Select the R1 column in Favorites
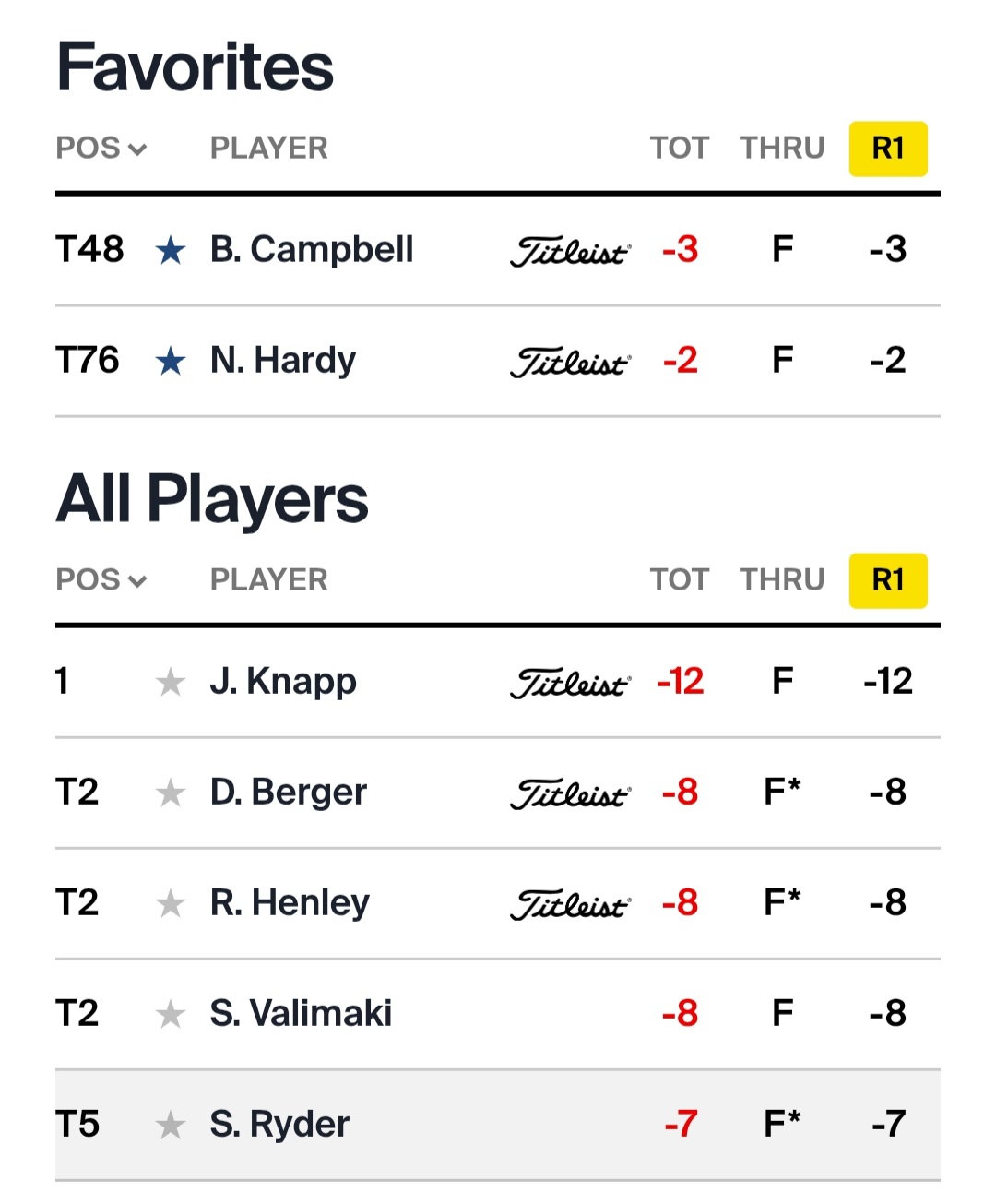 (887, 149)
